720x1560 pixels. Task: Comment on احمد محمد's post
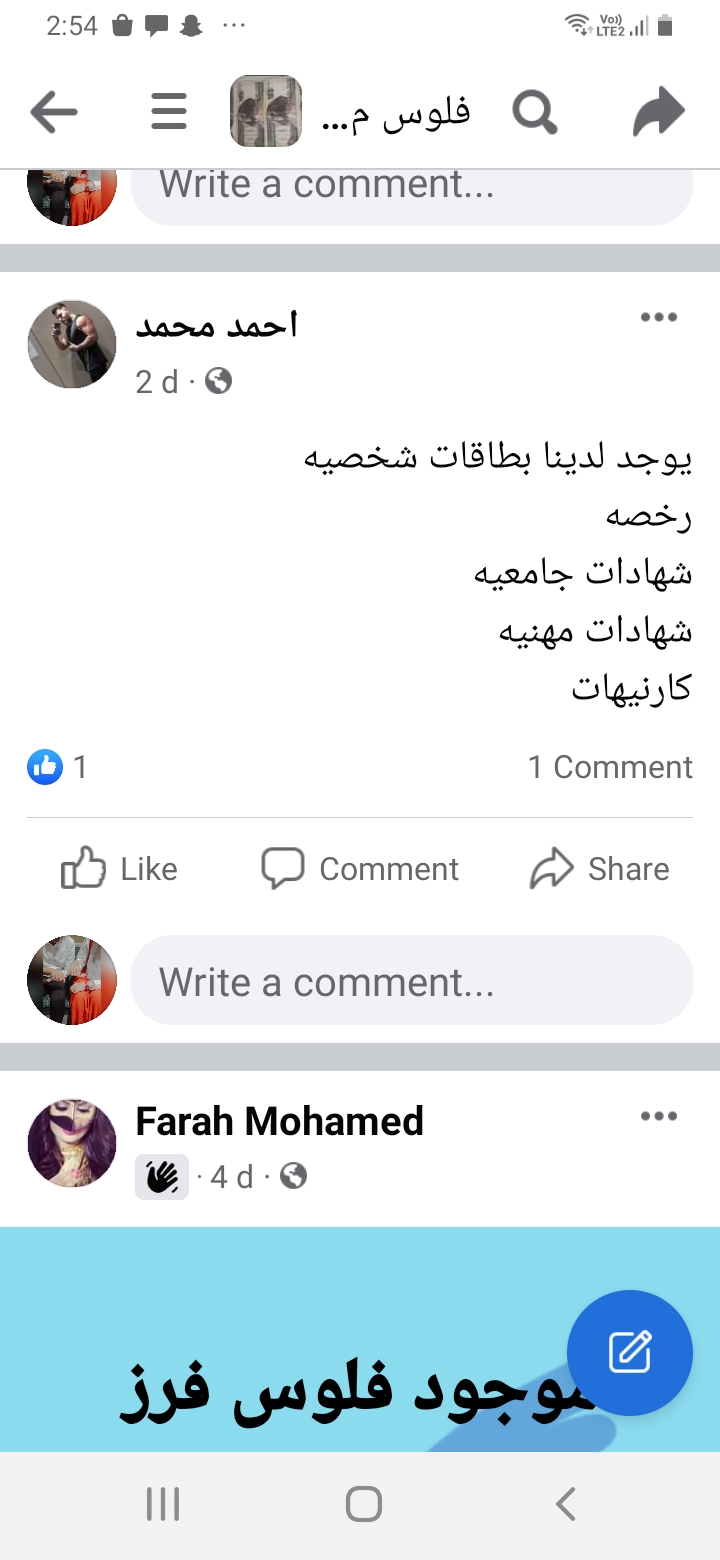click(x=360, y=869)
